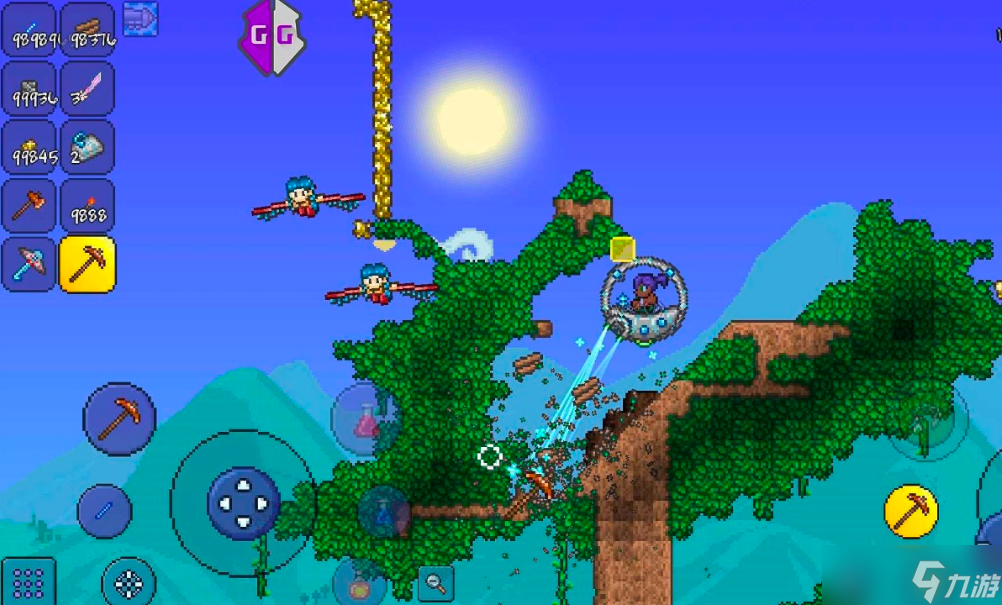Tap the round blue rod quick button
Image resolution: width=1002 pixels, height=605 pixels.
coord(104,511)
